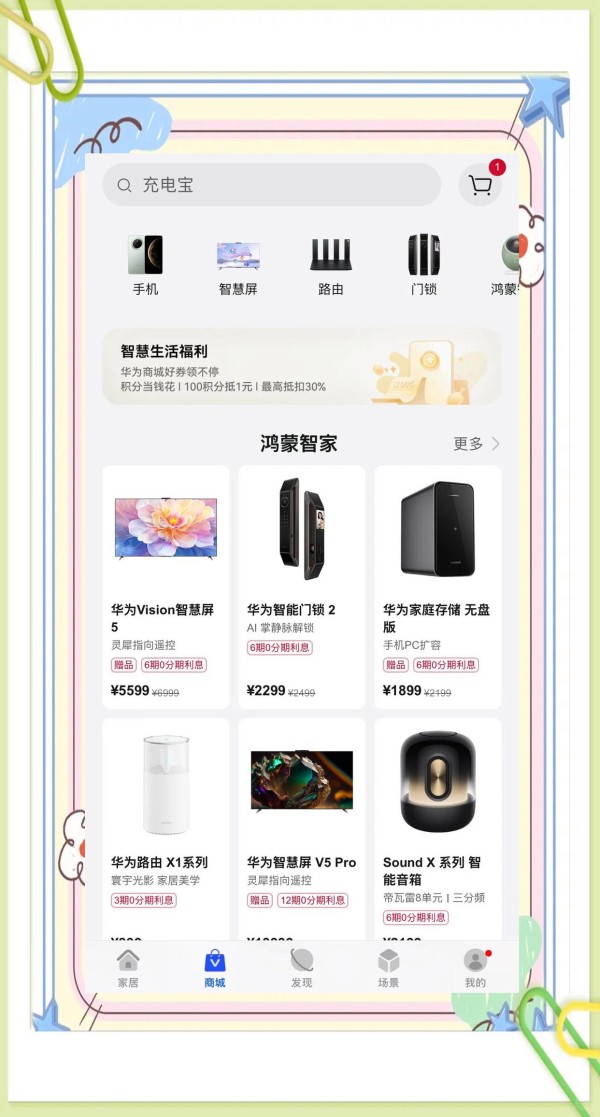The height and width of the screenshot is (1117, 600).
Task: View the Sound X 系列 智能音箱 product
Action: (438, 829)
